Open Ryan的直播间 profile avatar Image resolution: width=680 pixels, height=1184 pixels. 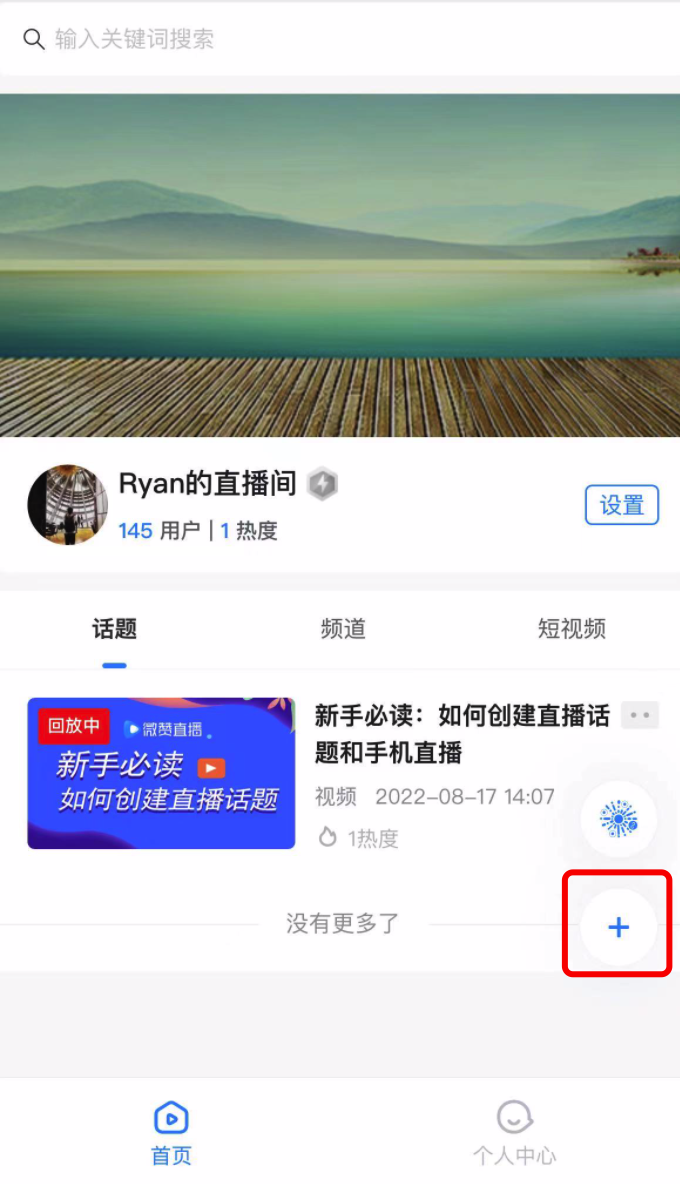pyautogui.click(x=68, y=504)
